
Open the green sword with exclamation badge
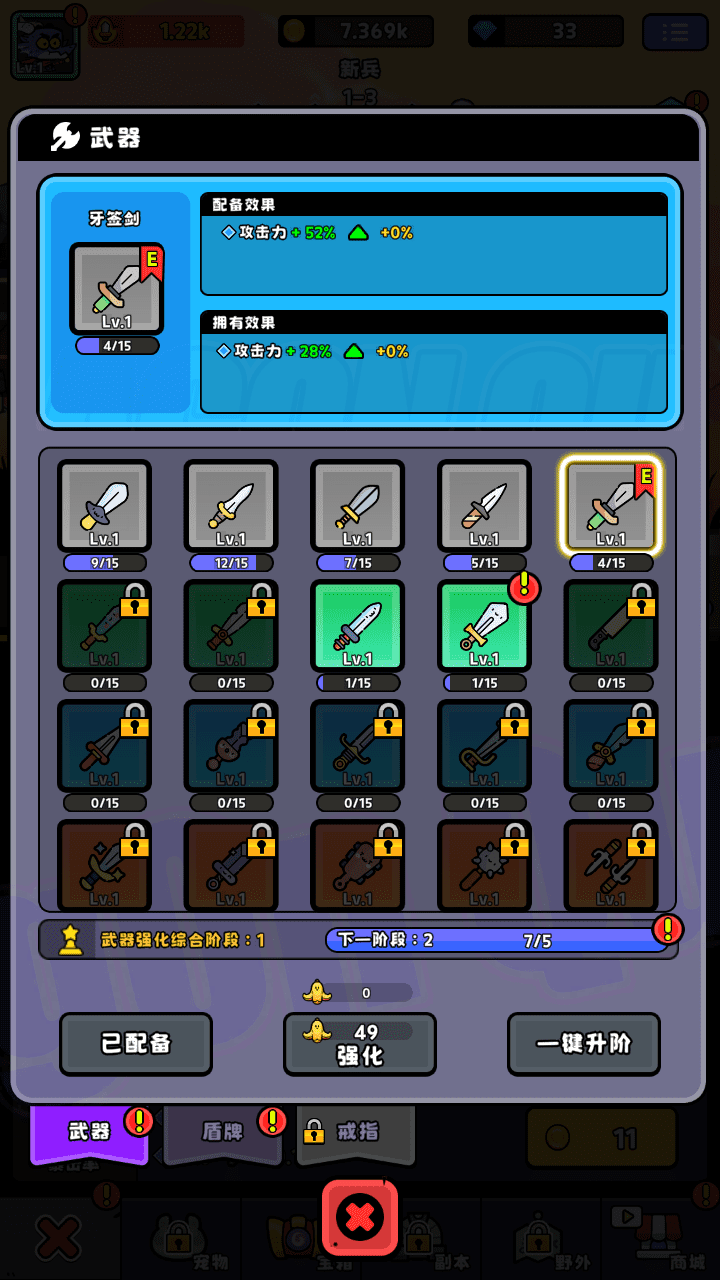(484, 627)
